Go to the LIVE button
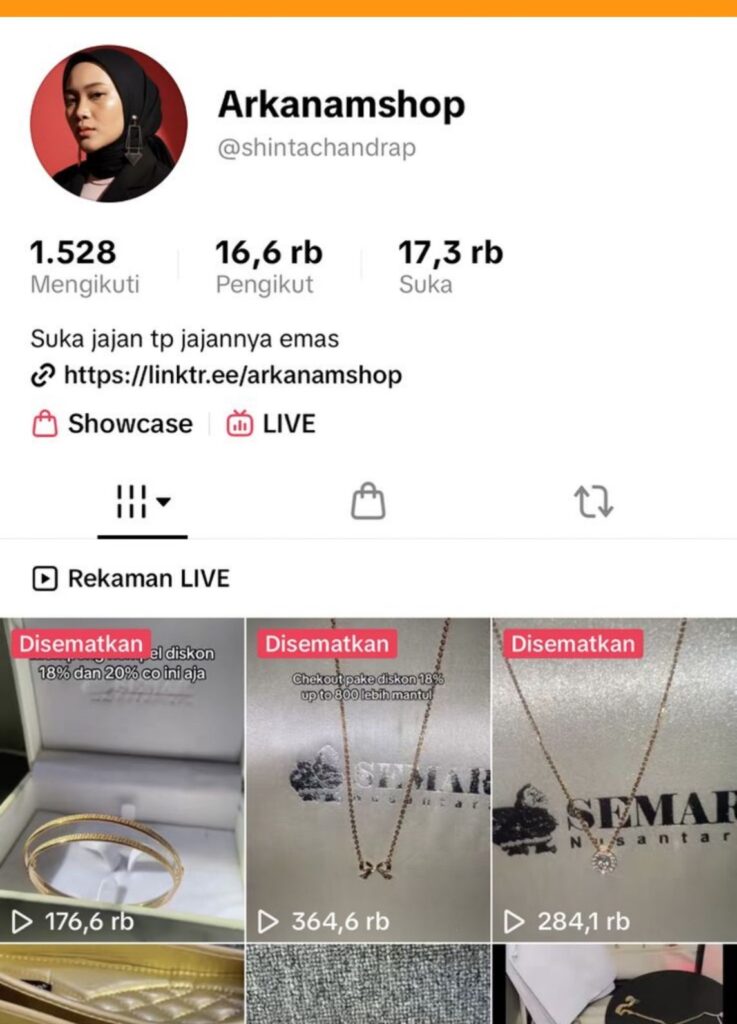 272,424
